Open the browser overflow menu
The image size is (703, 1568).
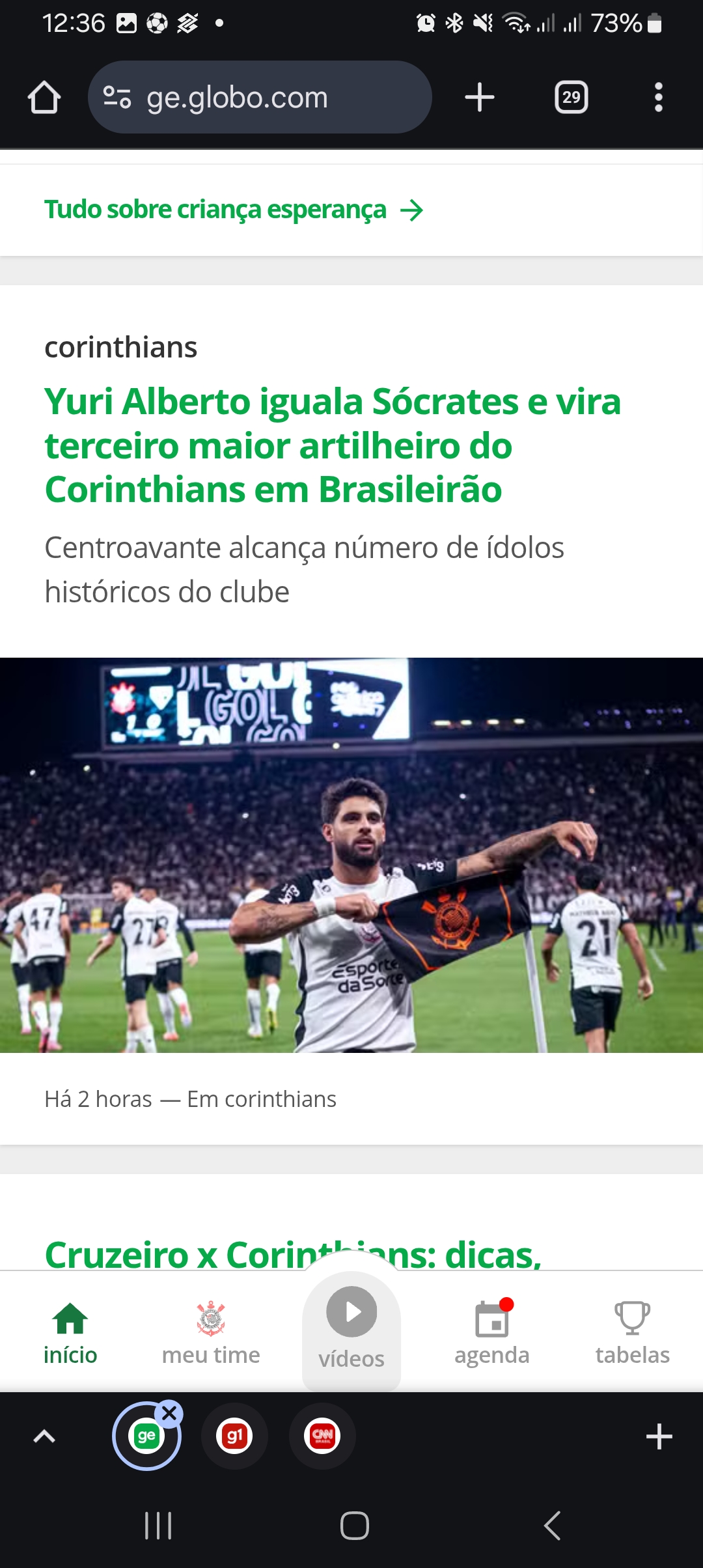(x=658, y=98)
